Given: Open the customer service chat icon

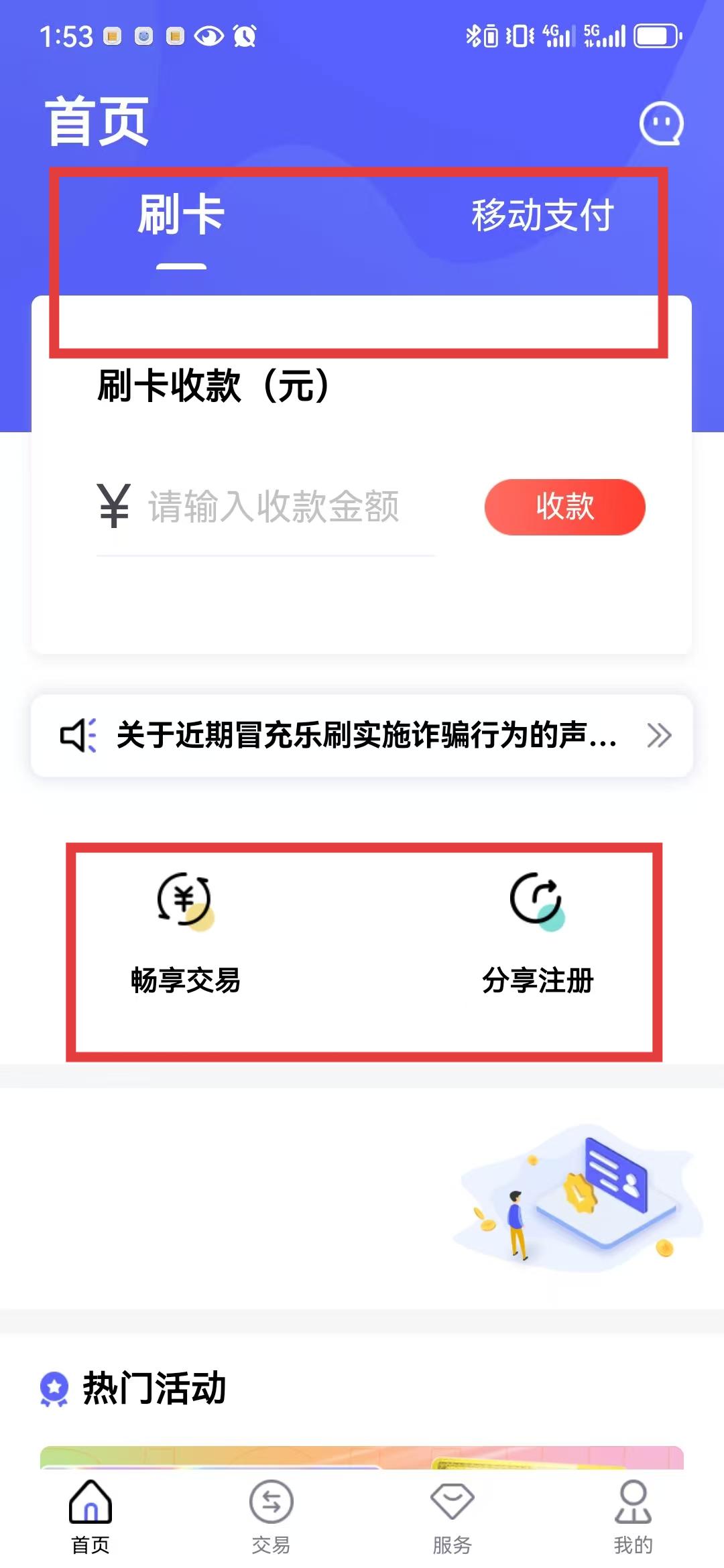Looking at the screenshot, I should point(661,123).
